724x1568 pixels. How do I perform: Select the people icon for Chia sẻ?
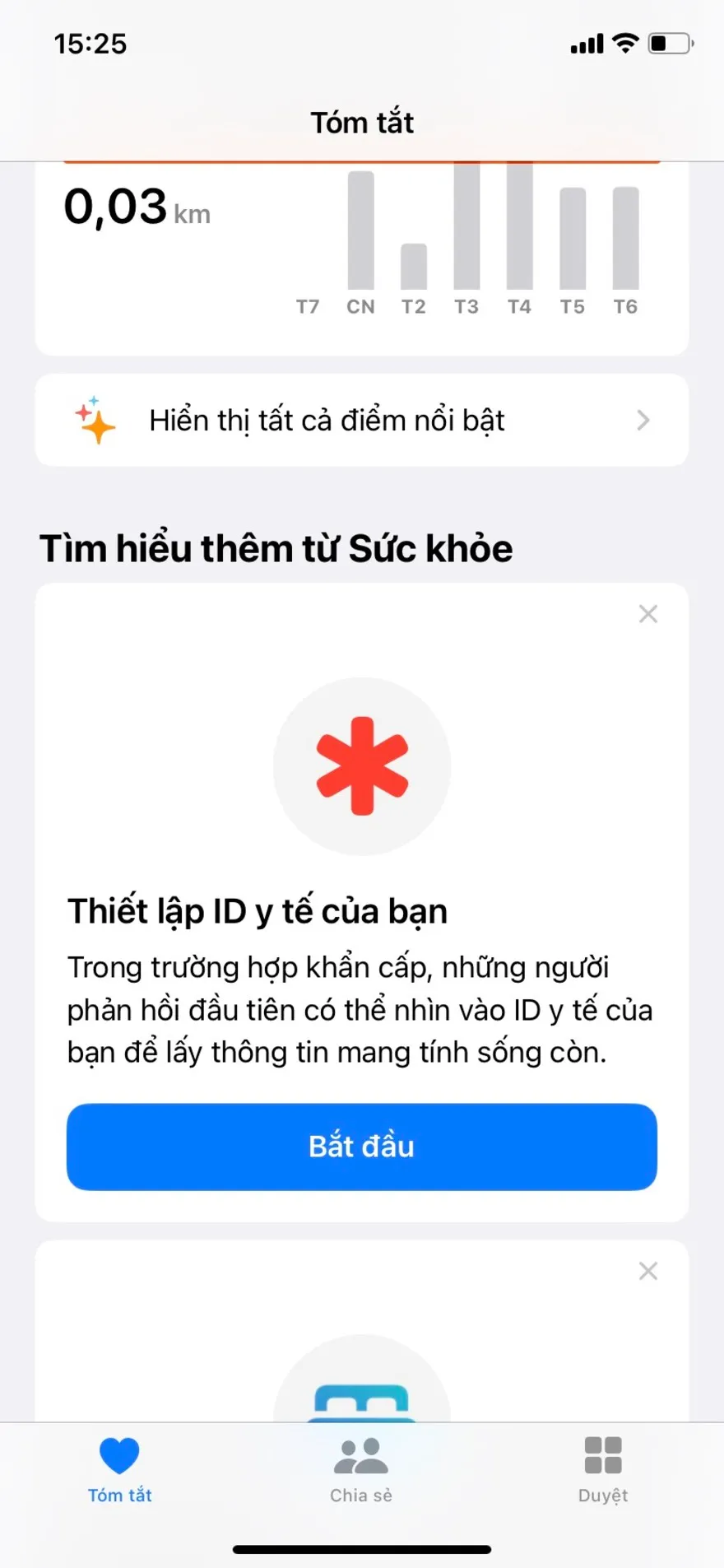(360, 1454)
